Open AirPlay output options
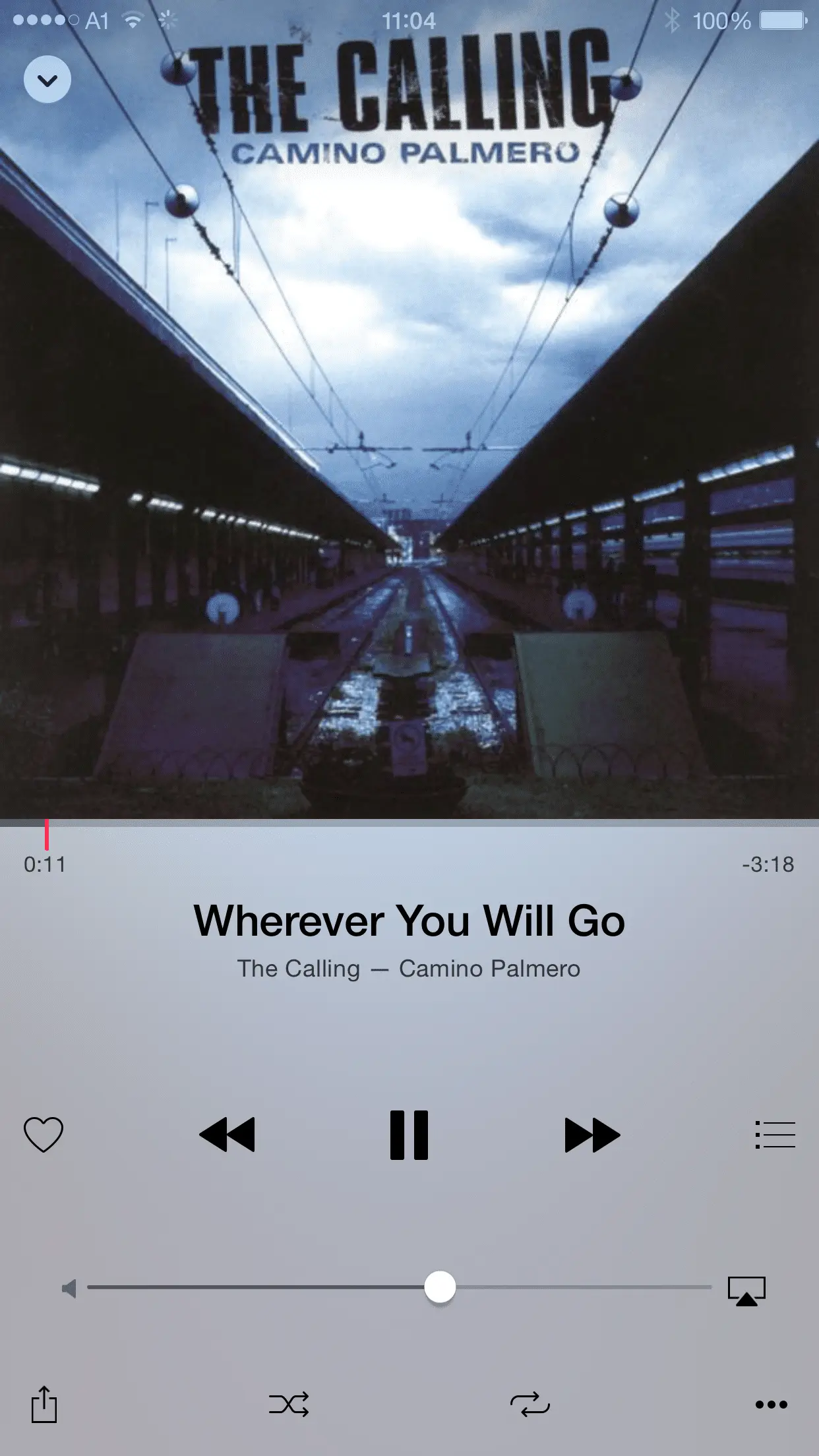This screenshot has height=1456, width=819. click(746, 1290)
